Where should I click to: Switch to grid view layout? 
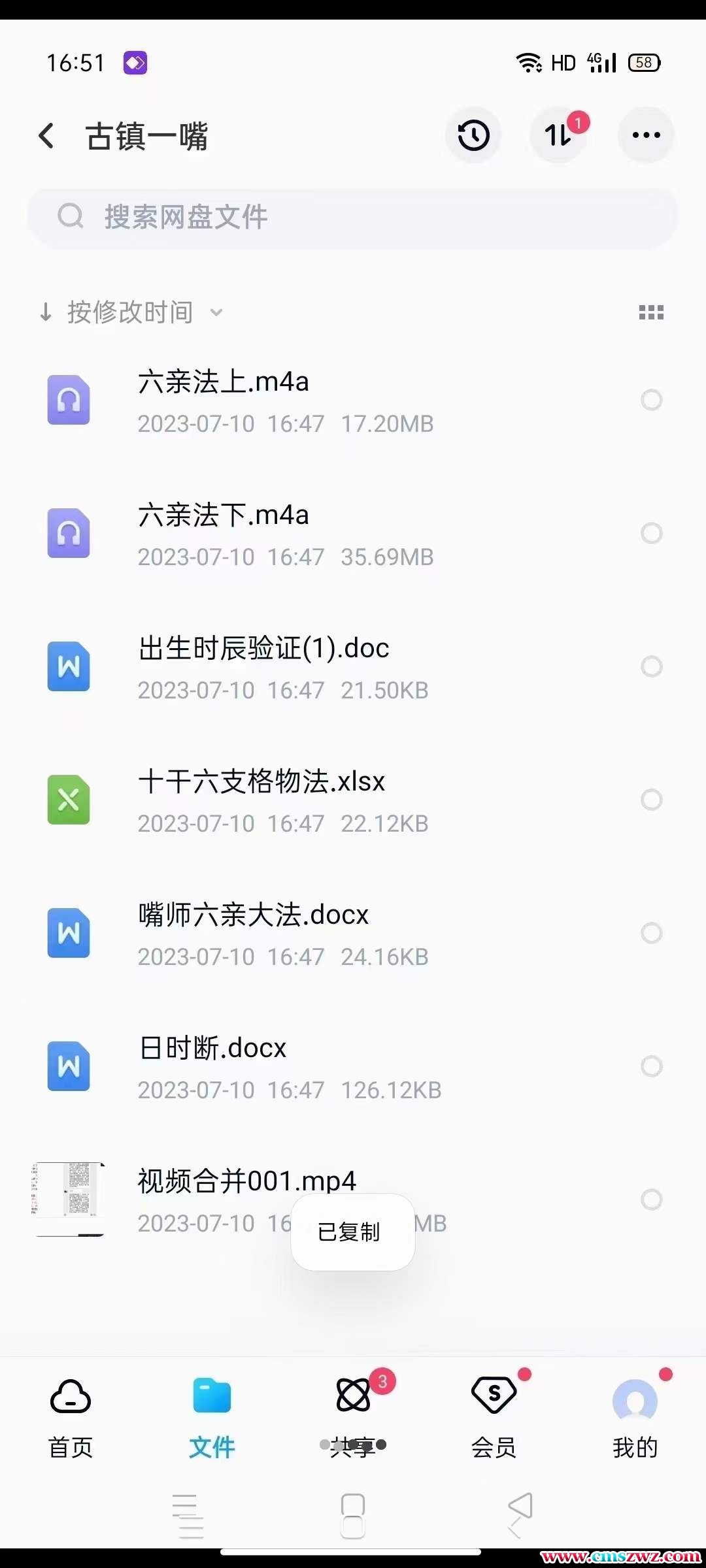click(651, 312)
